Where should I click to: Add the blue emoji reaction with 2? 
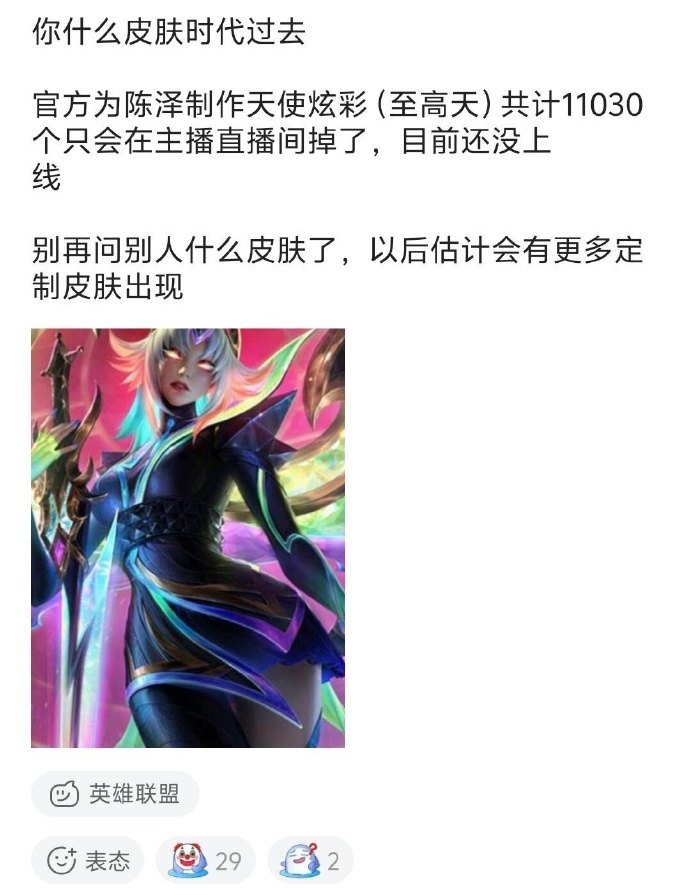pos(311,860)
